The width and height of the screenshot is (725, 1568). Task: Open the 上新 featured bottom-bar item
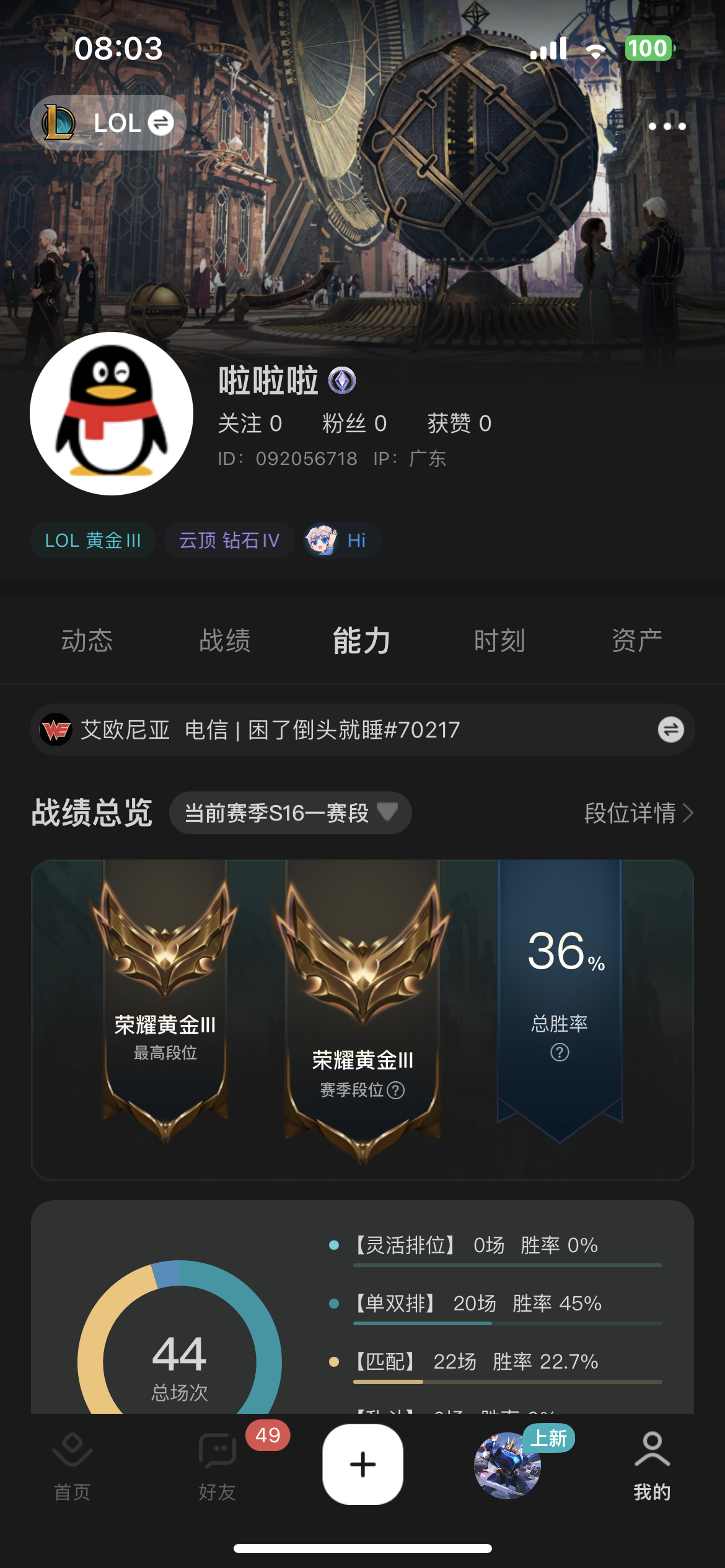[x=508, y=1465]
